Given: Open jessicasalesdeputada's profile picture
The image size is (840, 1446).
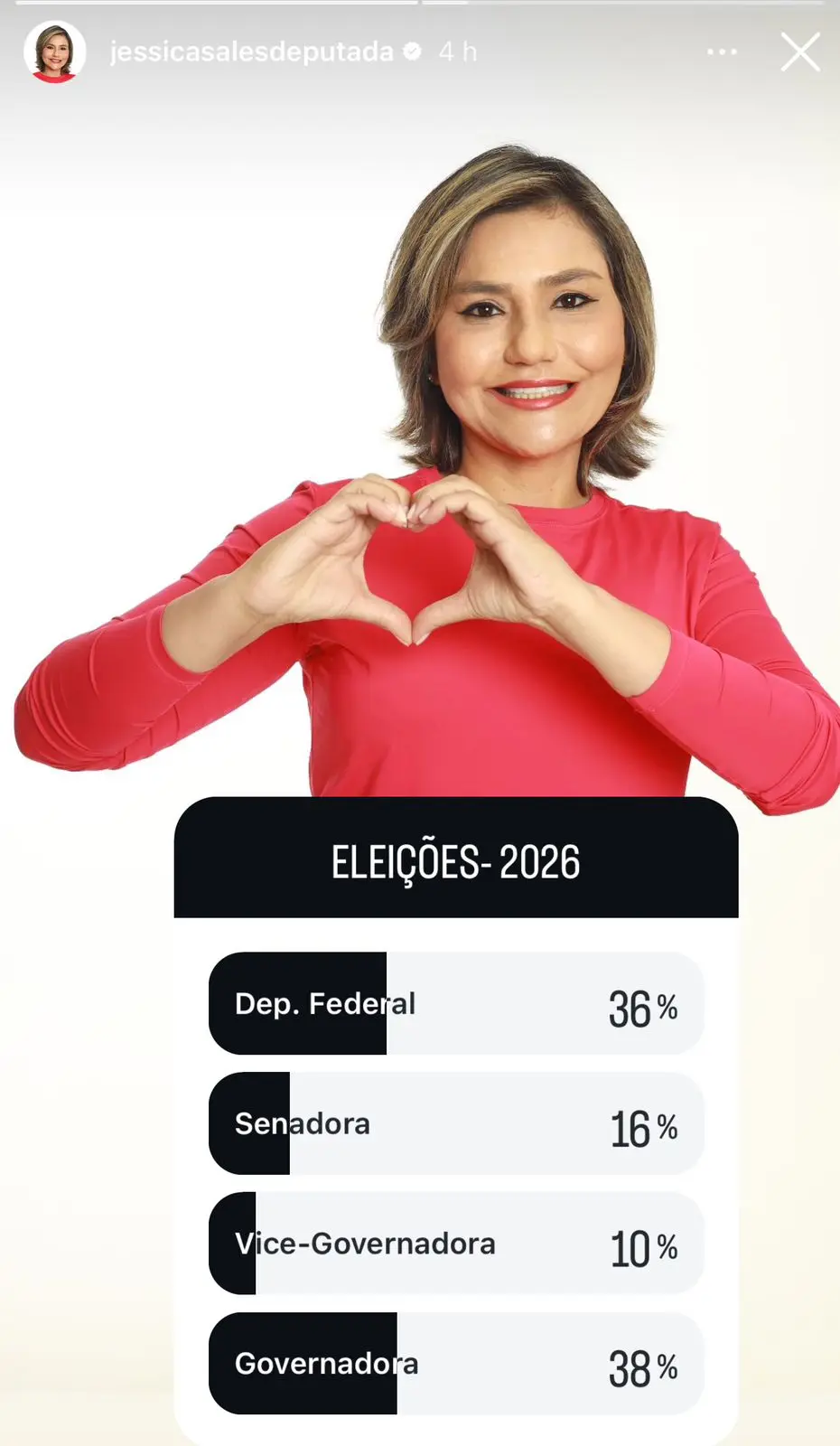Looking at the screenshot, I should tap(54, 52).
